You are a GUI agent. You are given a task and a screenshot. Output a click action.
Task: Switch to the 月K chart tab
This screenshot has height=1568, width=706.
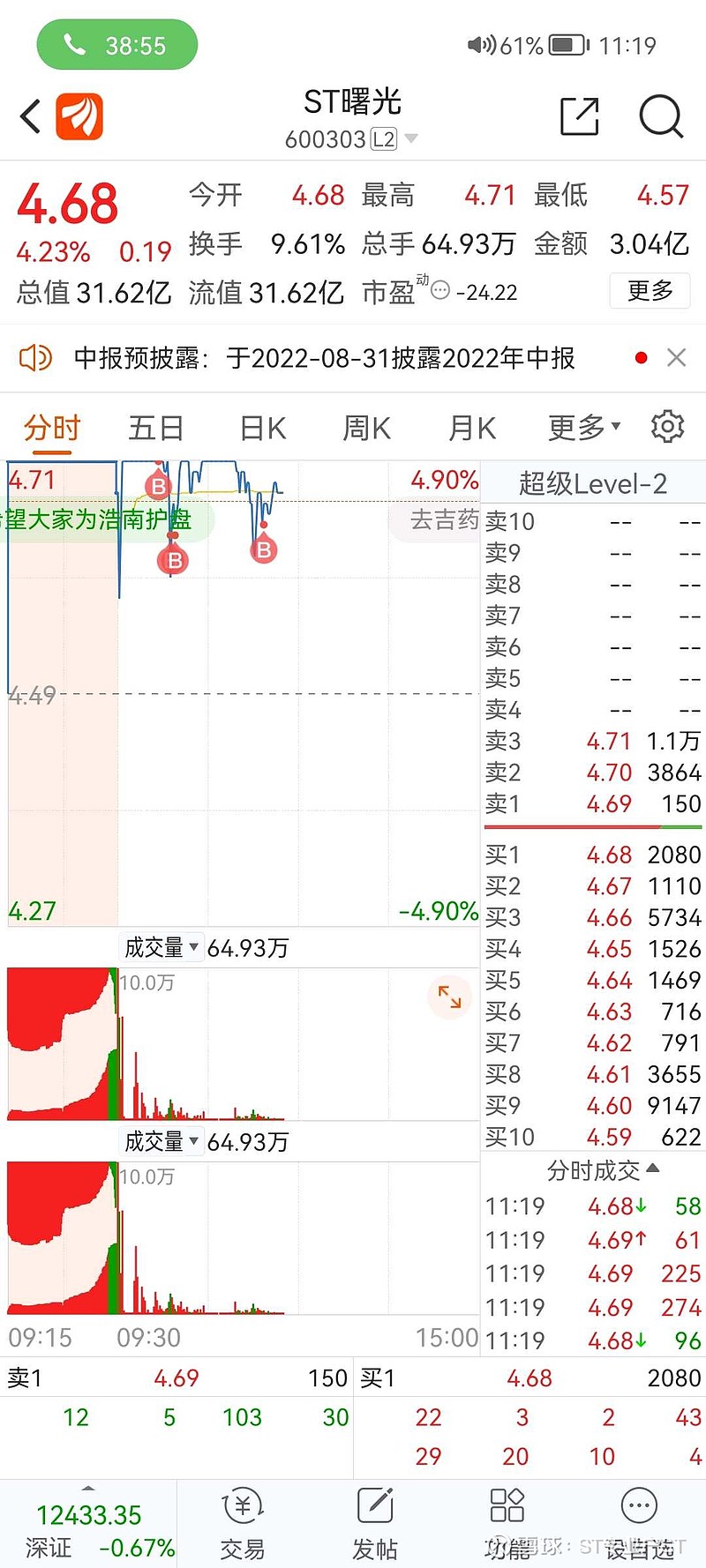click(472, 428)
